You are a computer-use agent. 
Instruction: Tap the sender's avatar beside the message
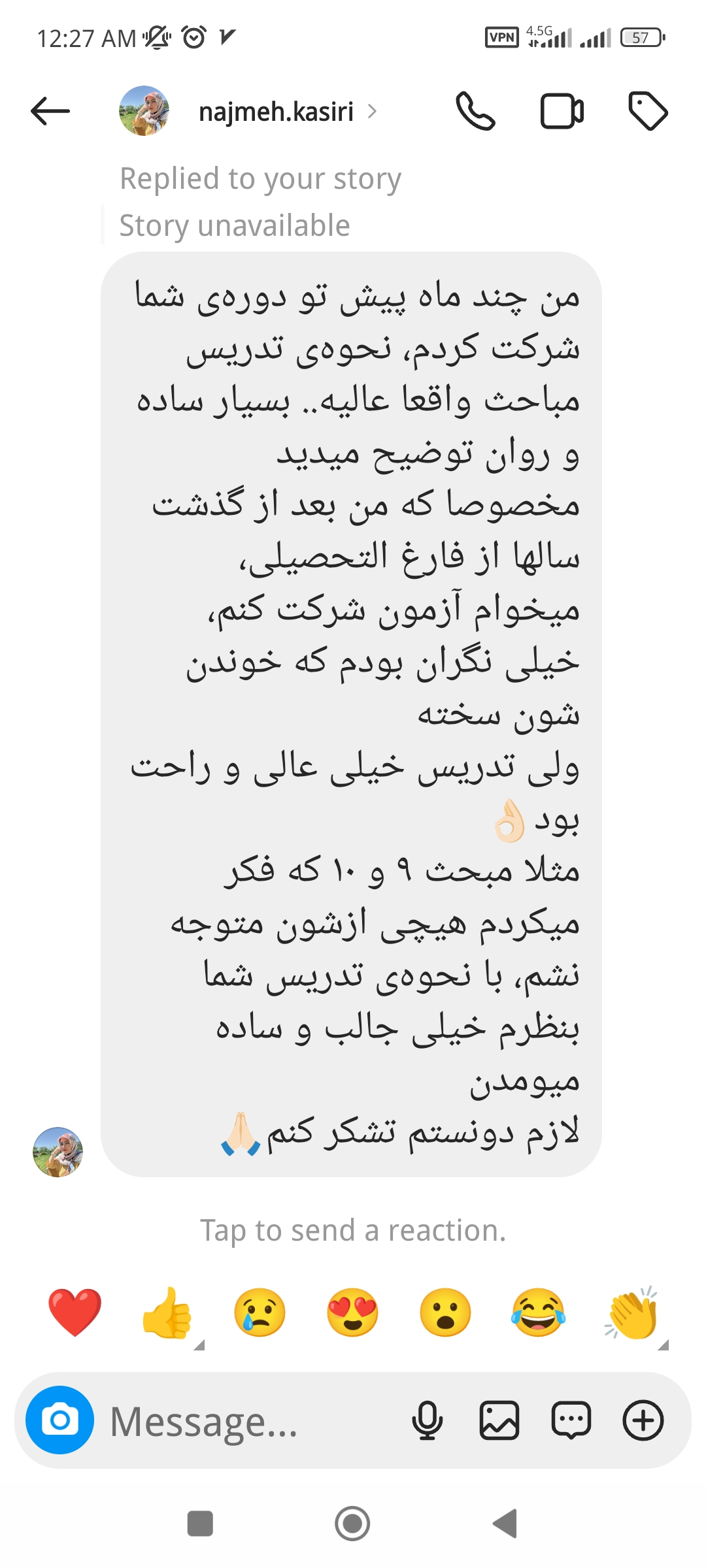point(58,1152)
